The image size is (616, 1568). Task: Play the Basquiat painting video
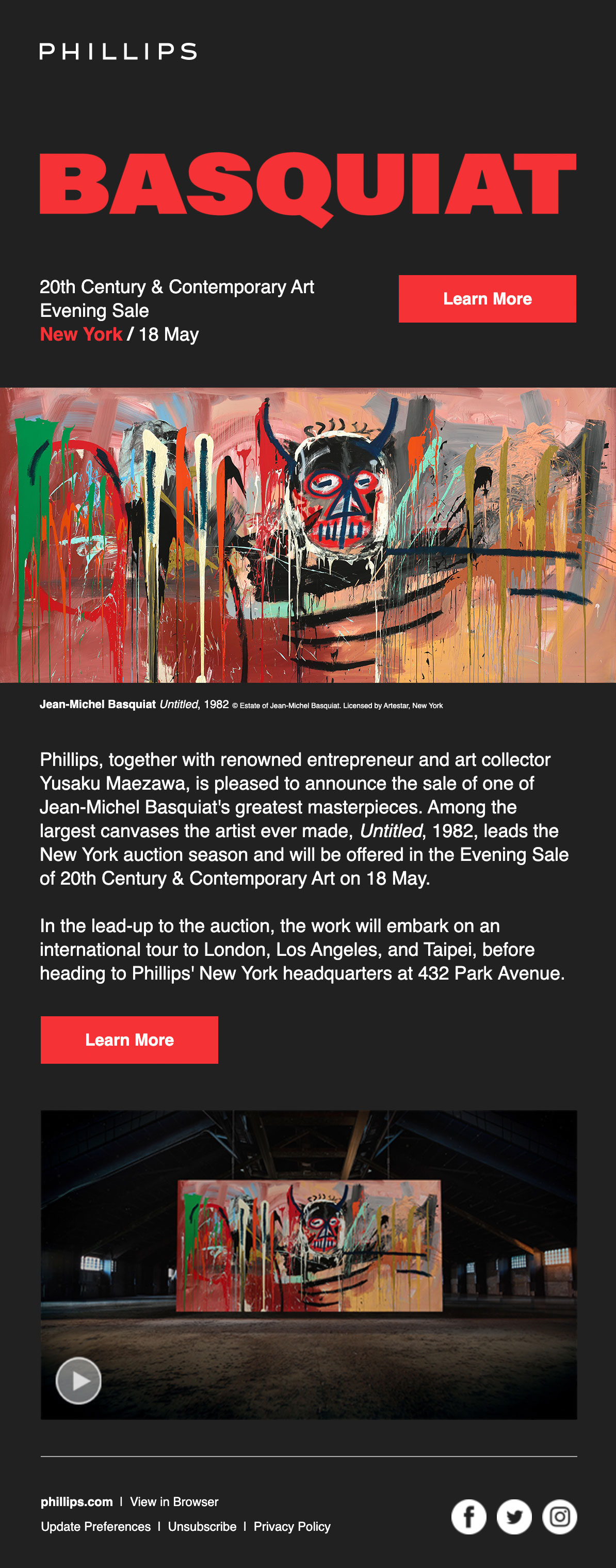[78, 1381]
